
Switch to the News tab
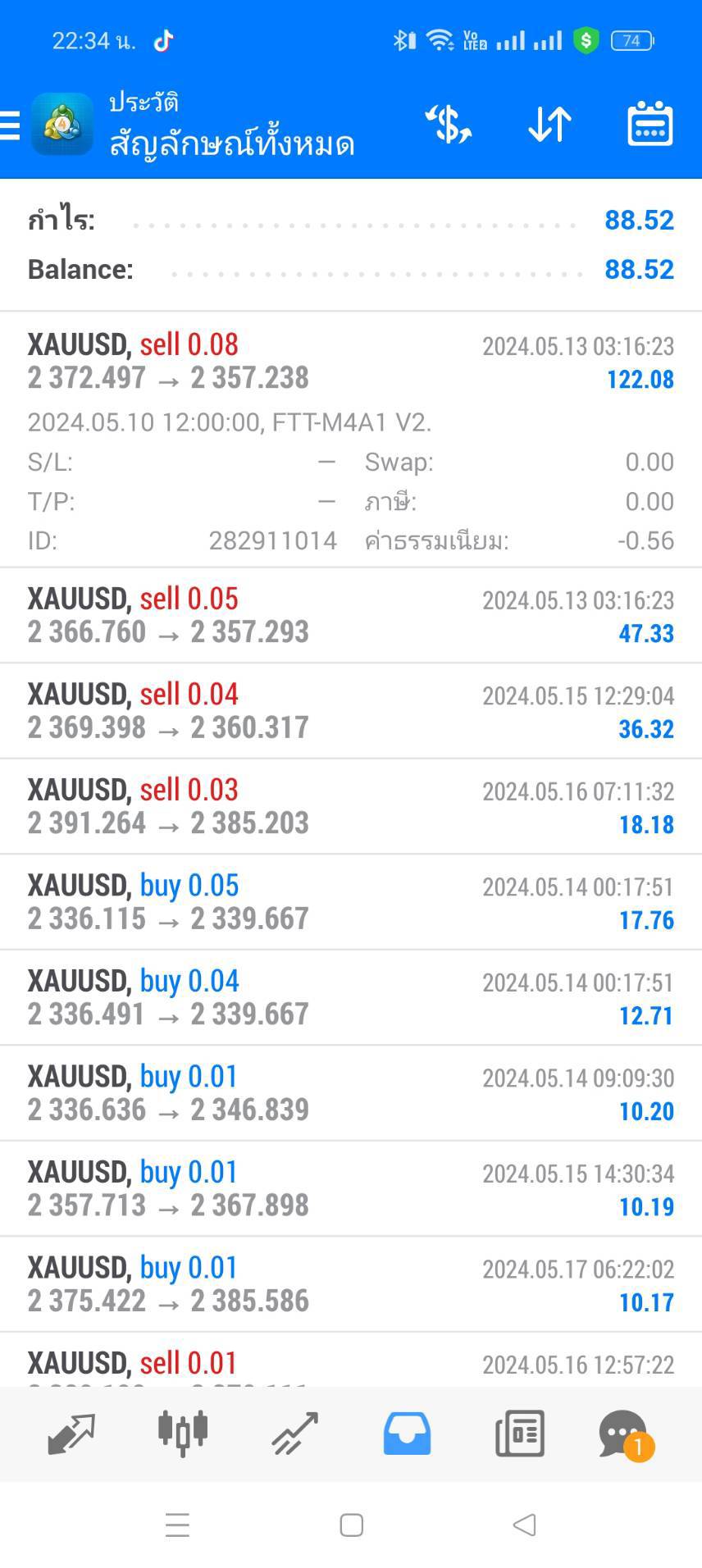520,1434
